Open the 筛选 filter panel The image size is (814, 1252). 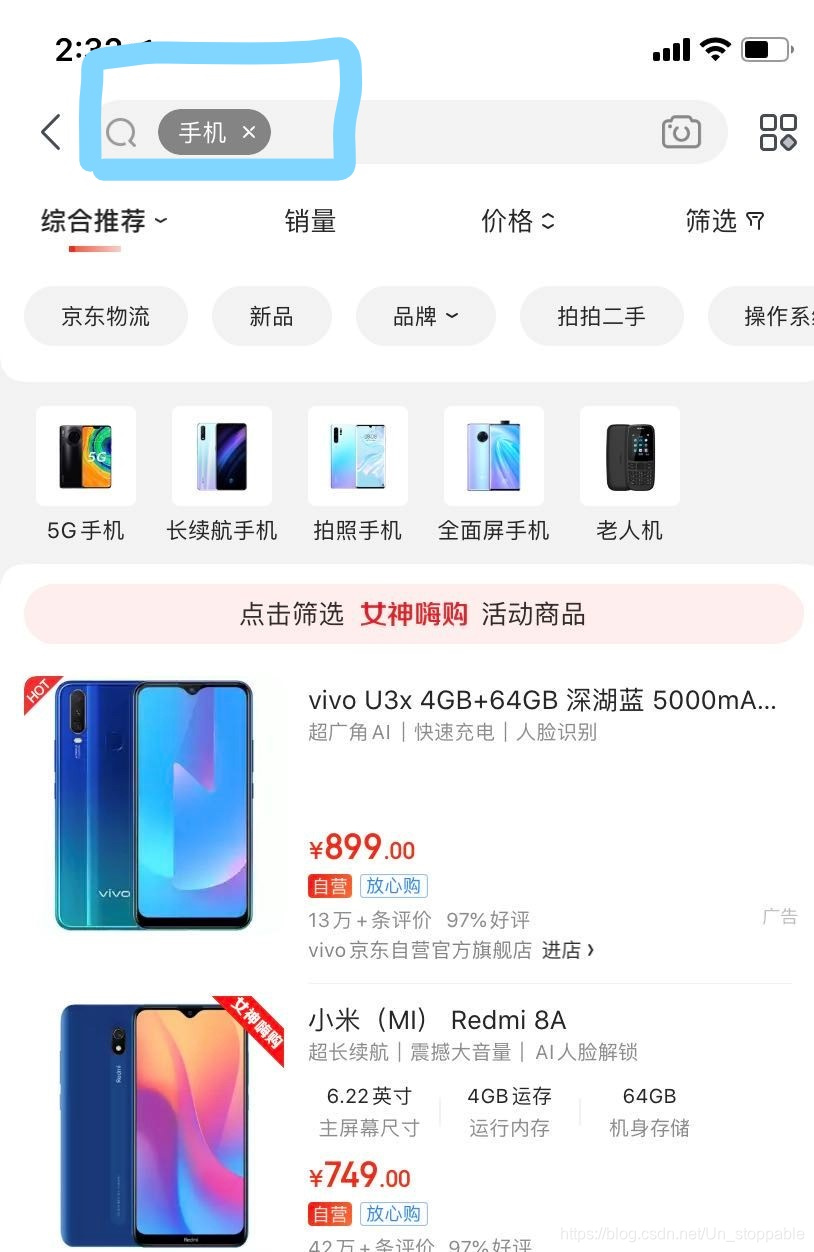coord(724,221)
